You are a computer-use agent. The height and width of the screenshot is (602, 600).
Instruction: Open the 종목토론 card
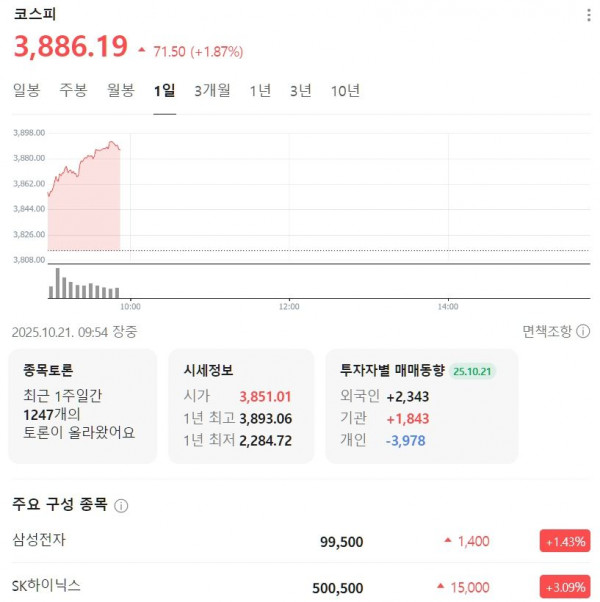(x=82, y=405)
